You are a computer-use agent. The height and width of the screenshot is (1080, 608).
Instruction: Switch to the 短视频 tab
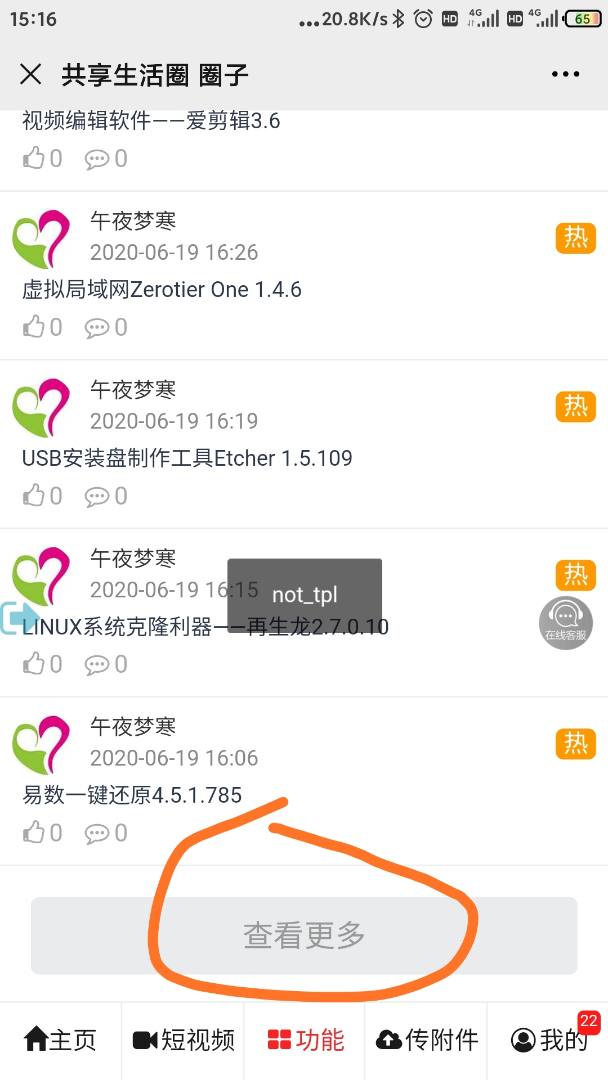tap(183, 1040)
